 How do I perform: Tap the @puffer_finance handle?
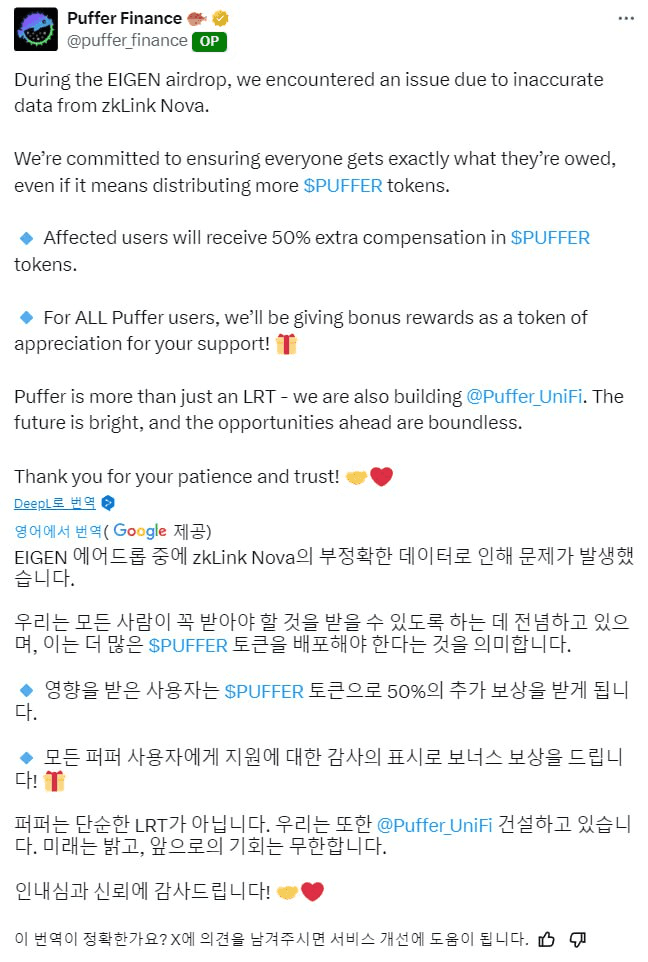click(x=127, y=41)
